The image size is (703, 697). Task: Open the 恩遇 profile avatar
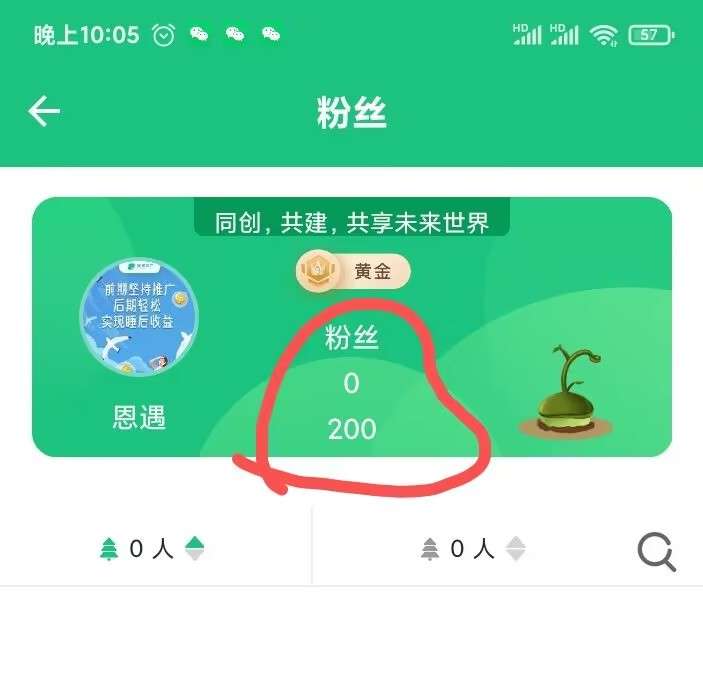tap(139, 318)
